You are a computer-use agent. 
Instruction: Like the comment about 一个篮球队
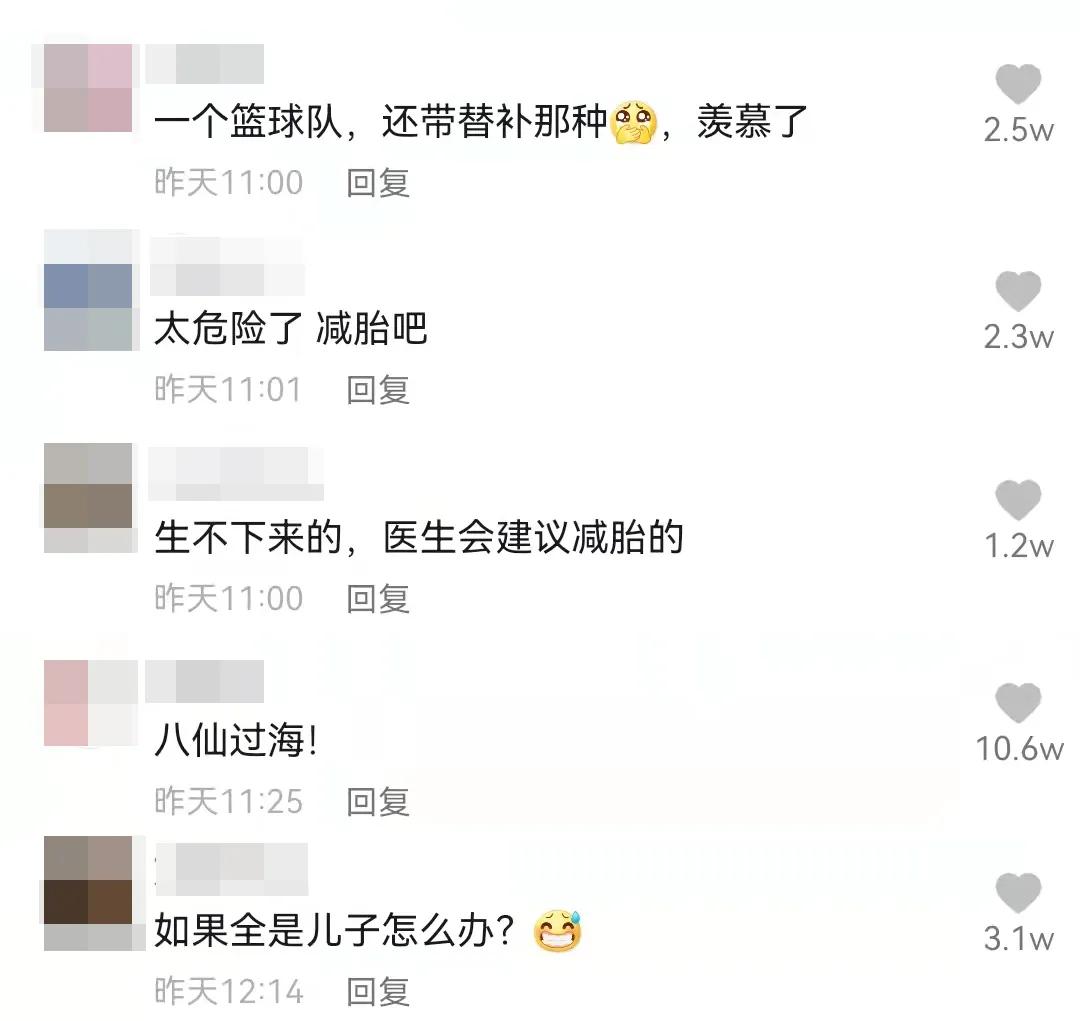point(1018,84)
